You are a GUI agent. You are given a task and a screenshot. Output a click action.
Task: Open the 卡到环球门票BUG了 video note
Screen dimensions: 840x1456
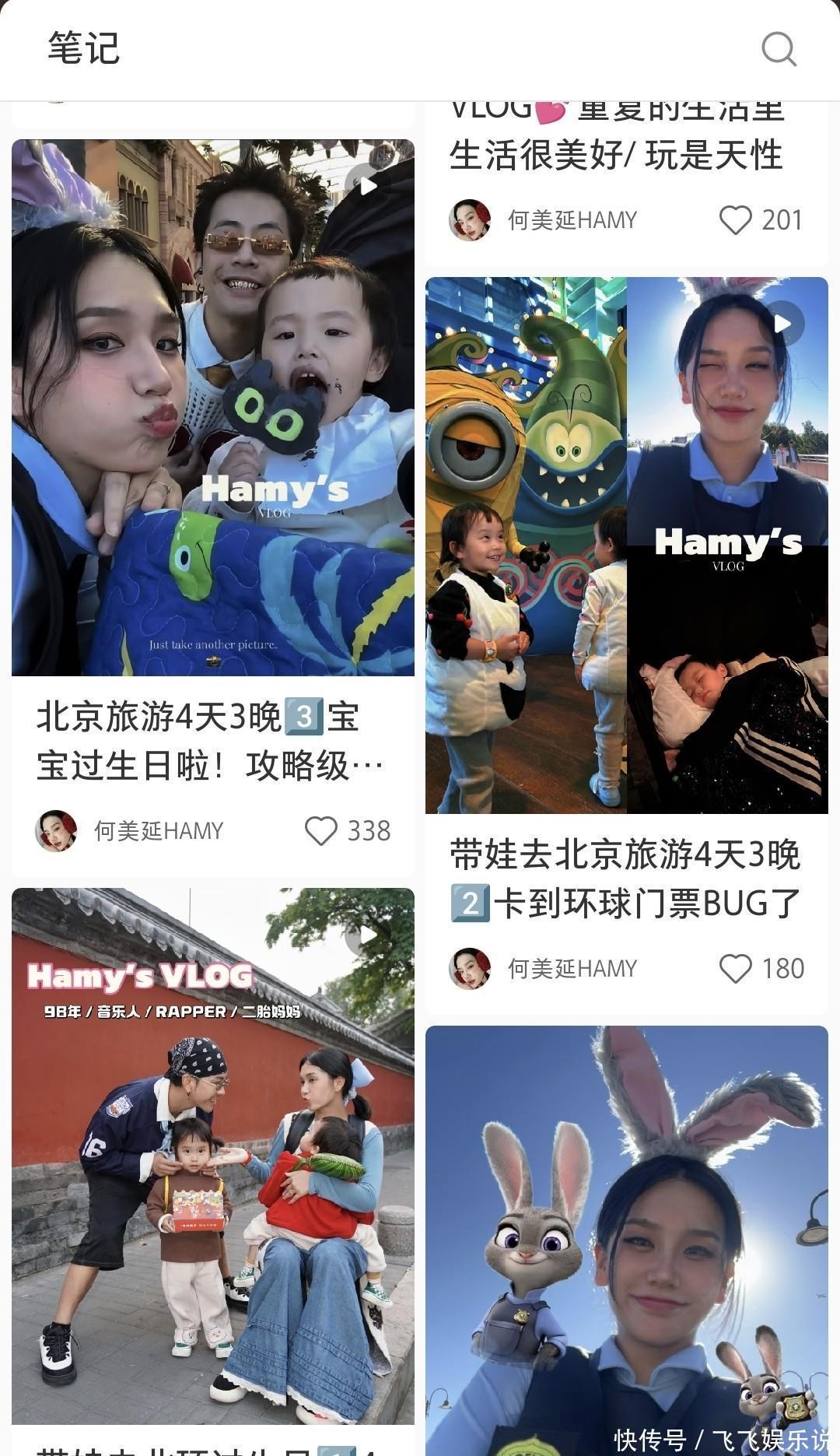point(626,545)
